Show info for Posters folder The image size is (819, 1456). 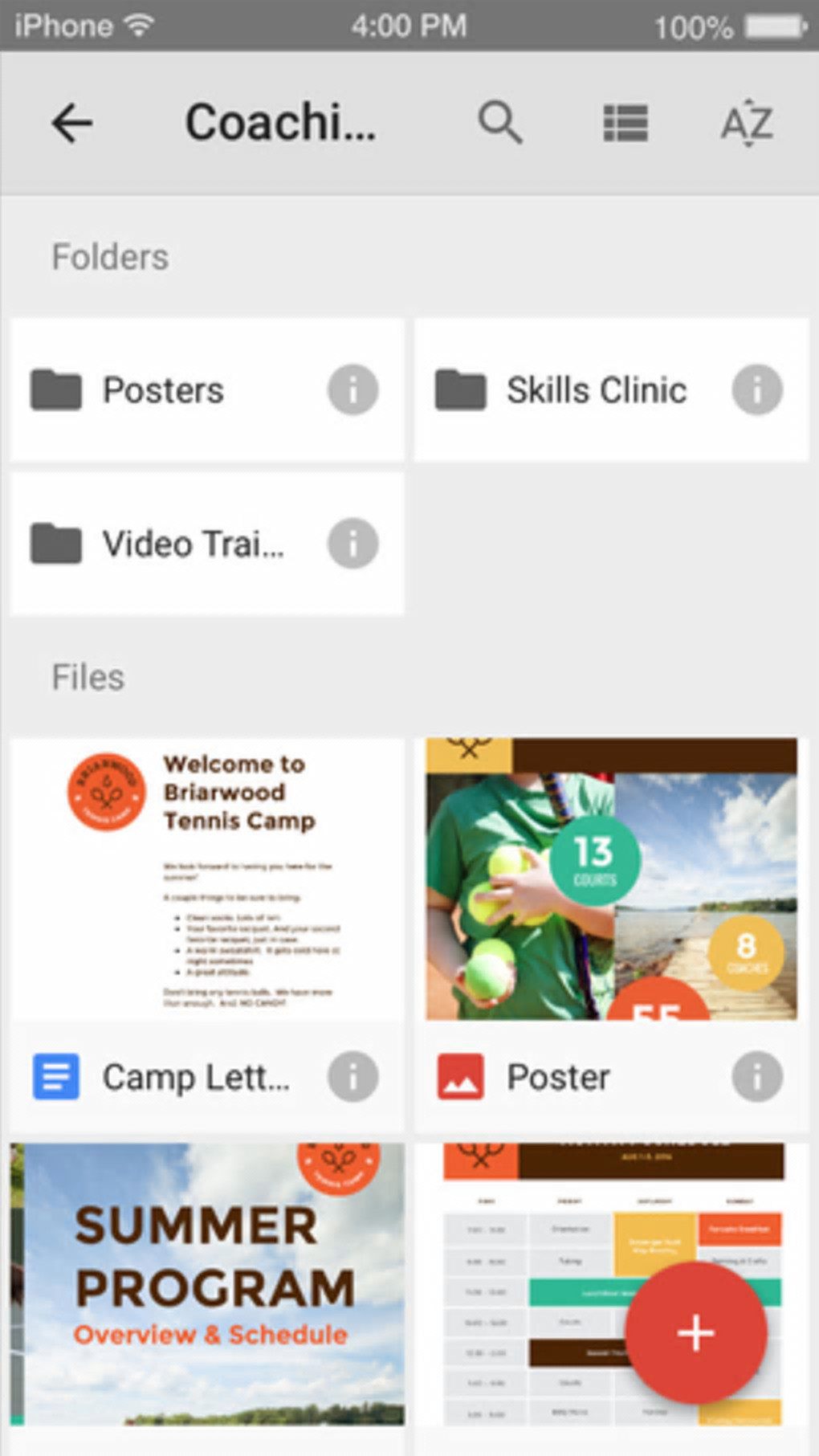click(352, 390)
